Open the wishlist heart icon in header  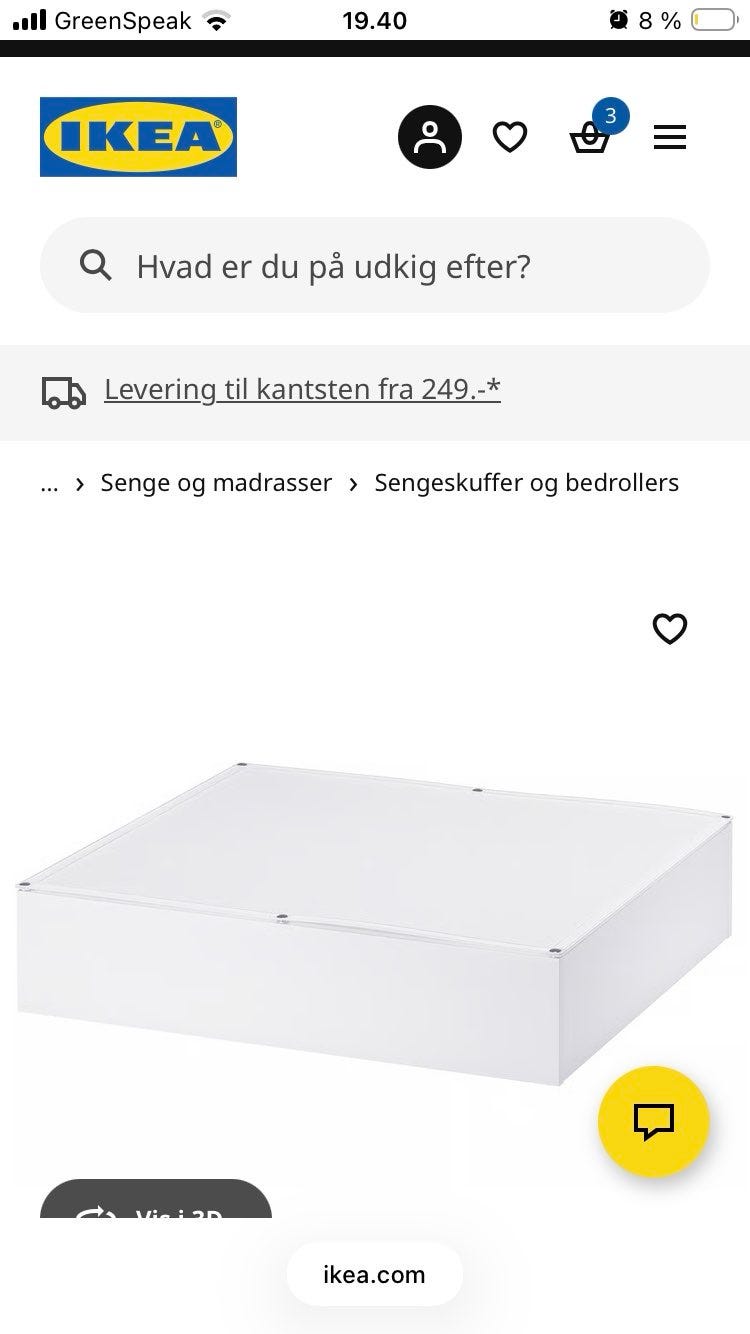pyautogui.click(x=510, y=136)
